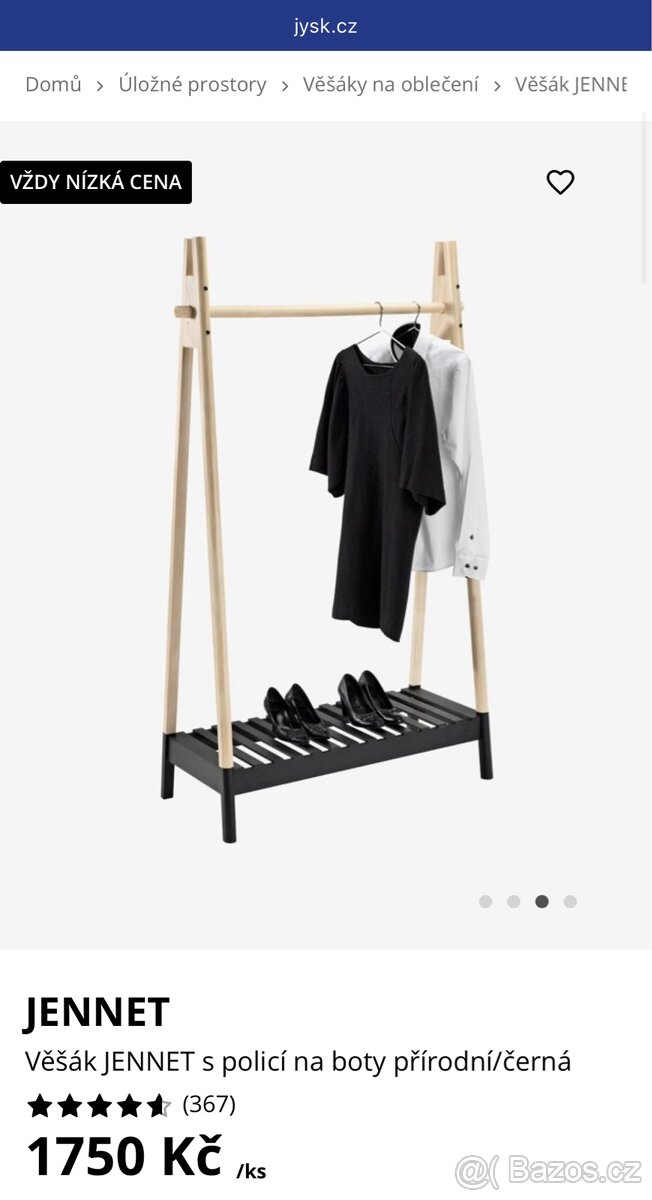This screenshot has width=652, height=1200.
Task: Go to Úložné prostory category
Action: coord(192,85)
